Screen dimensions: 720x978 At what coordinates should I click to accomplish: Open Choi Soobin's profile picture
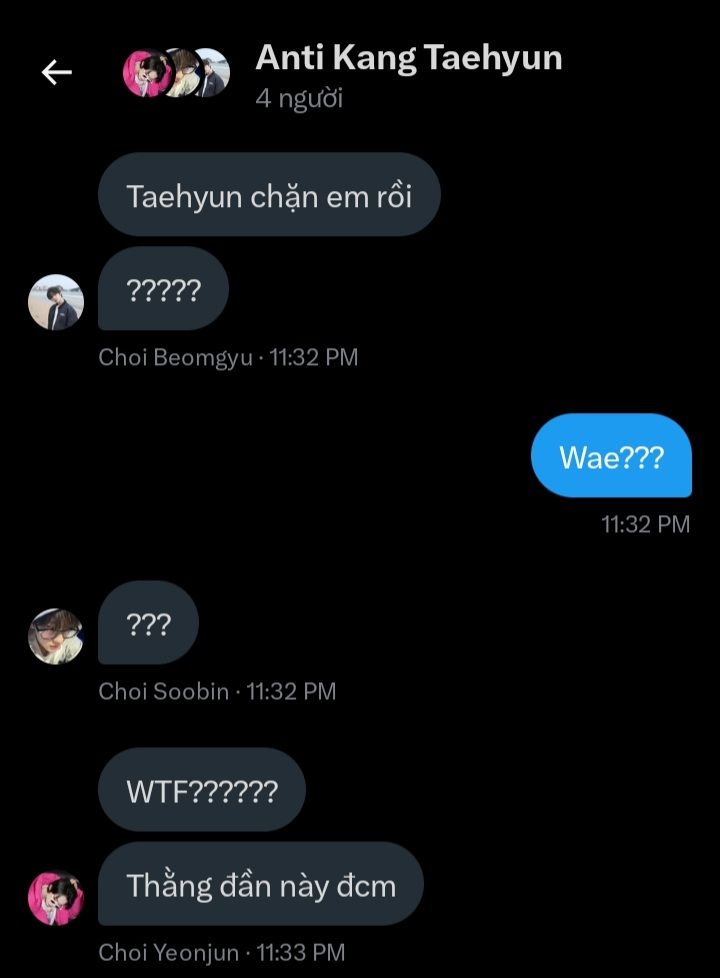pyautogui.click(x=56, y=636)
